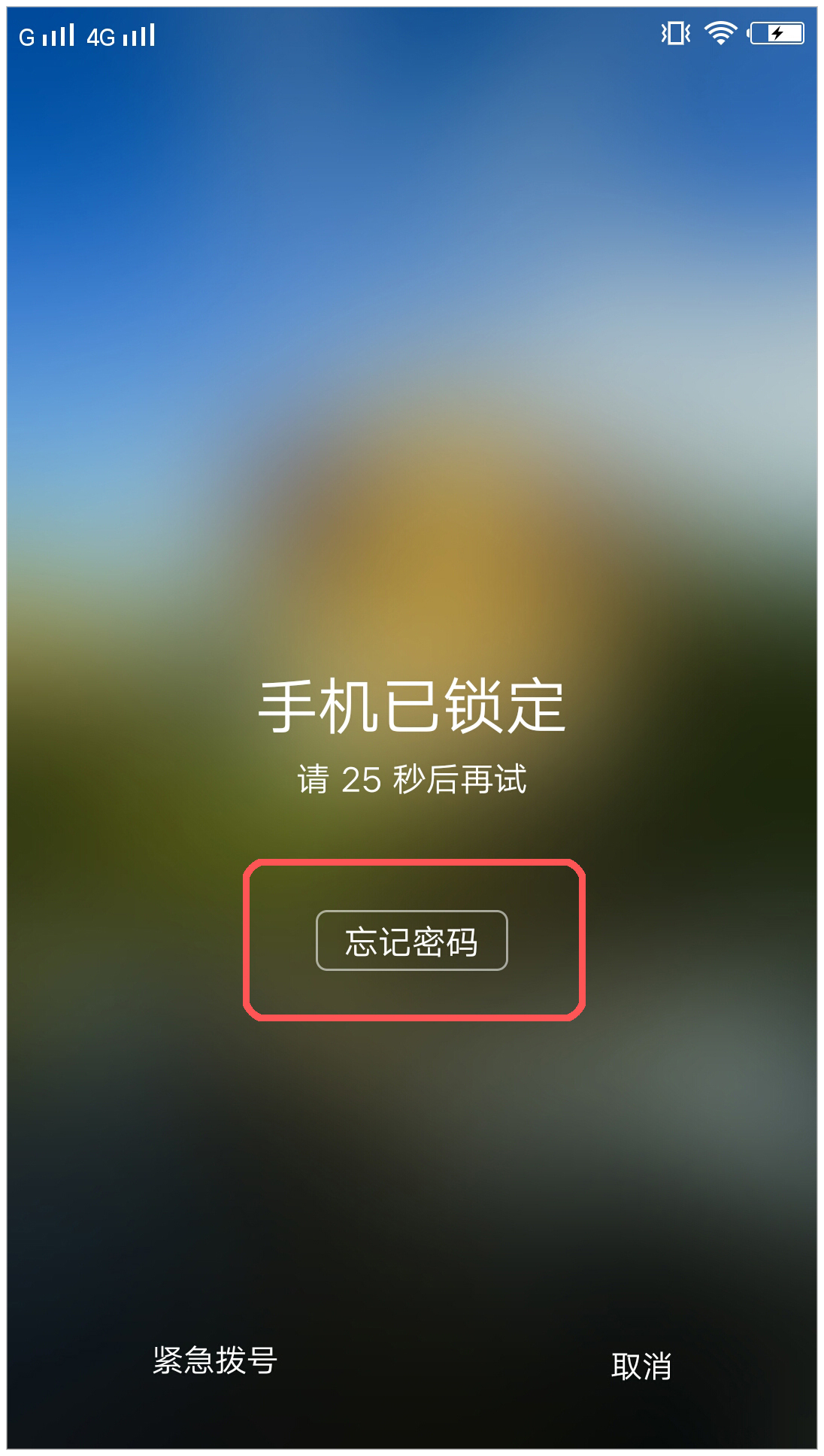
Task: Tap the 忘记密码 (forgot password) button
Action: click(411, 941)
